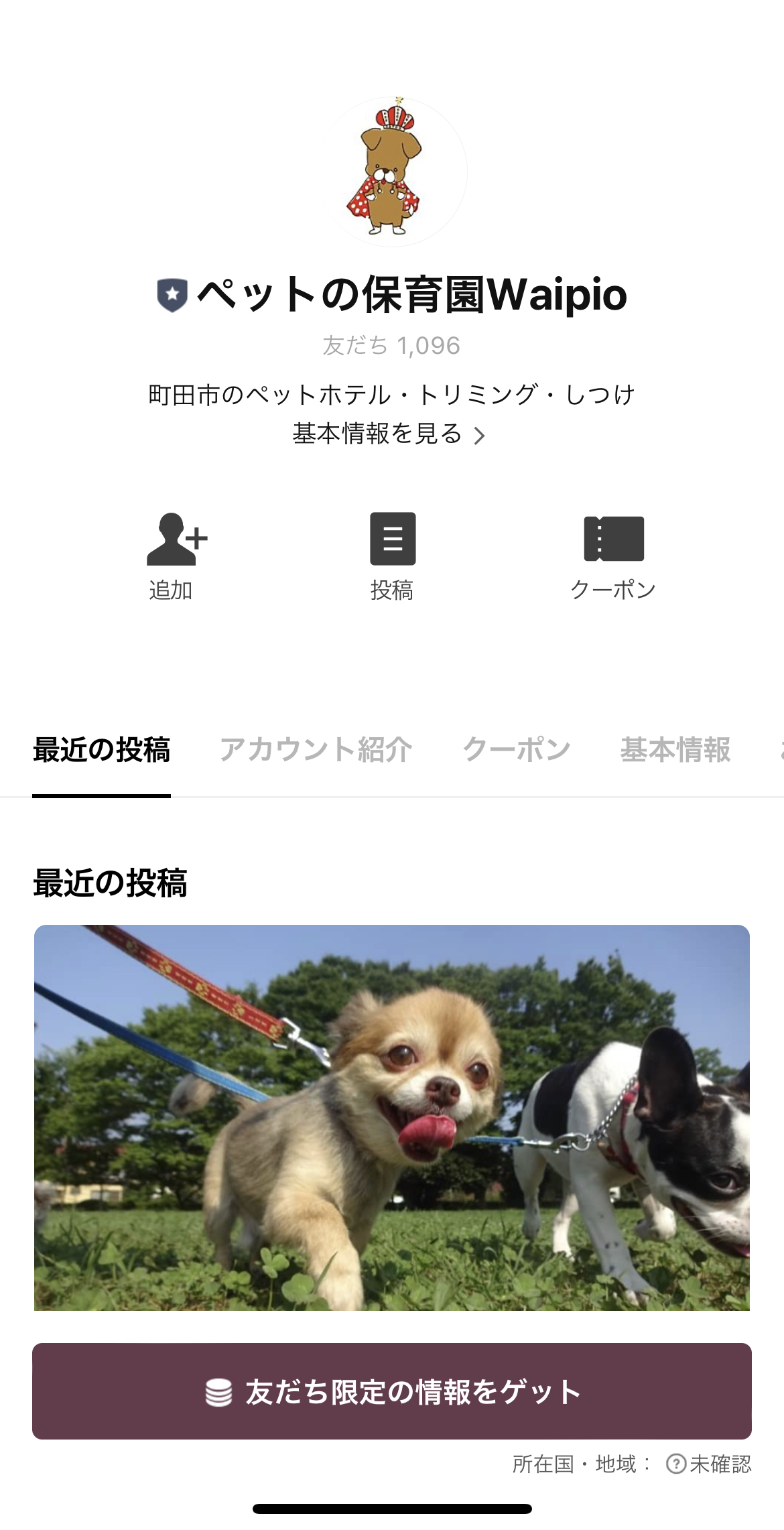Viewport: 784px width, 1530px height.
Task: Click the verified account badge icon
Action: 171,294
